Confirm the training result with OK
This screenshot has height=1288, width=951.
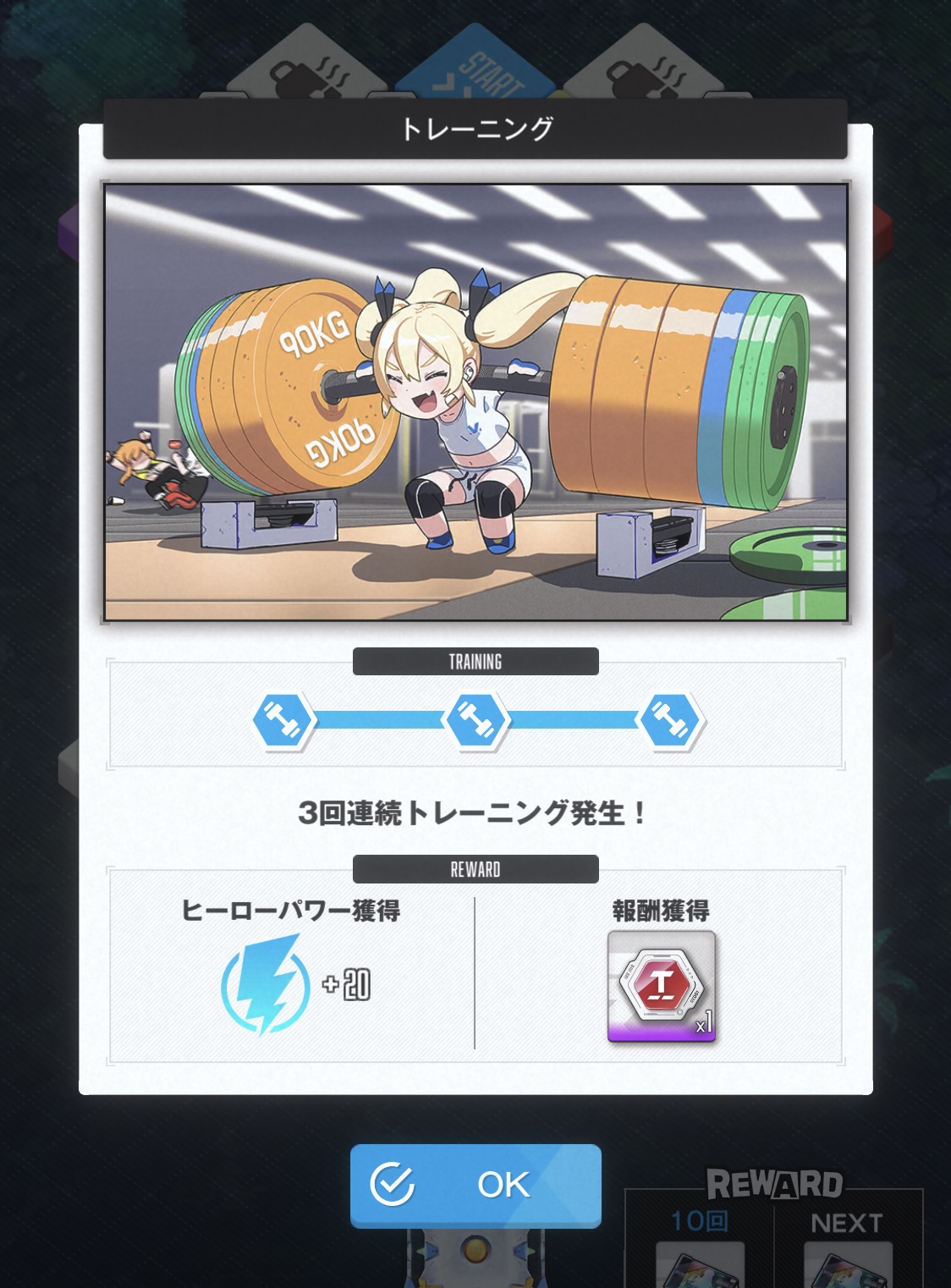(475, 1185)
